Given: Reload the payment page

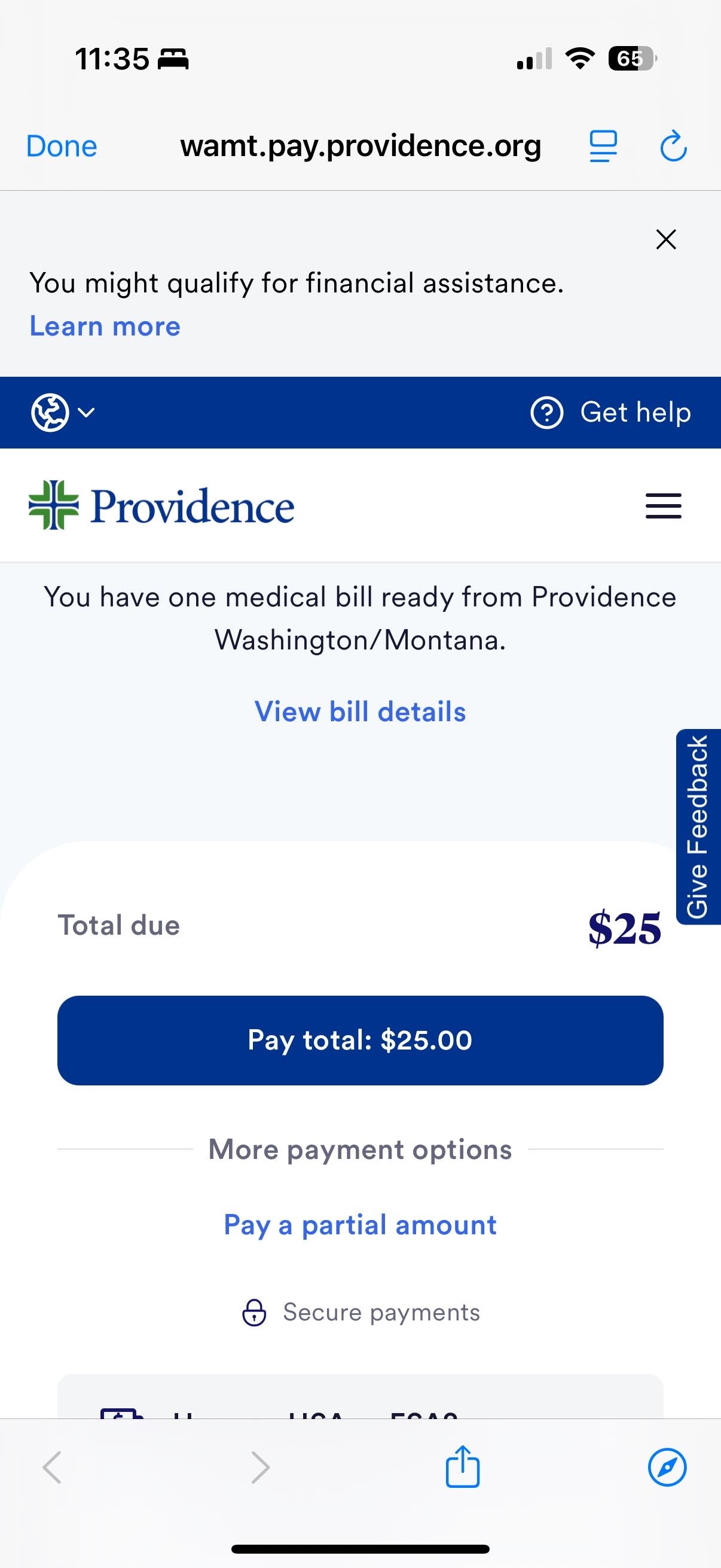Looking at the screenshot, I should pyautogui.click(x=673, y=147).
